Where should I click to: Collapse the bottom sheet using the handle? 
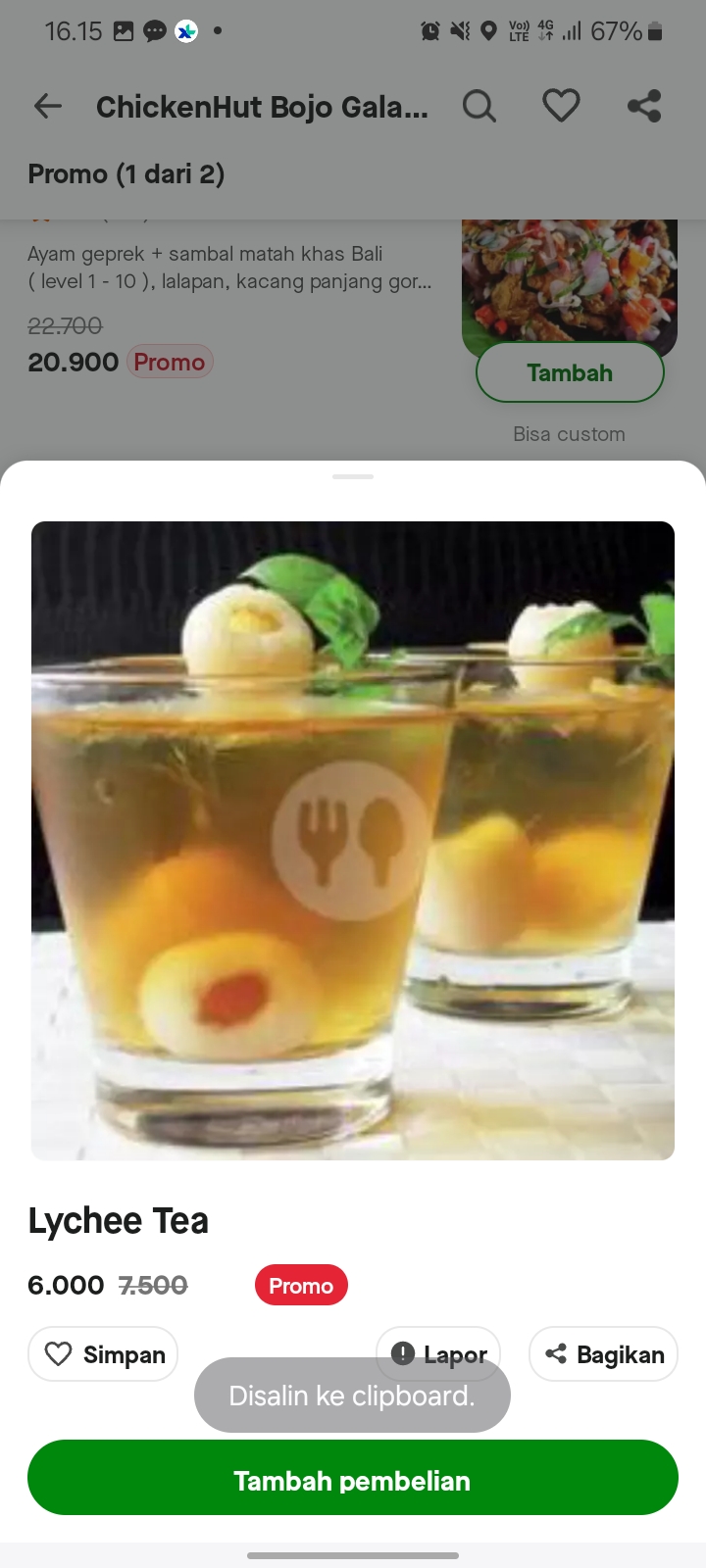pyautogui.click(x=352, y=478)
